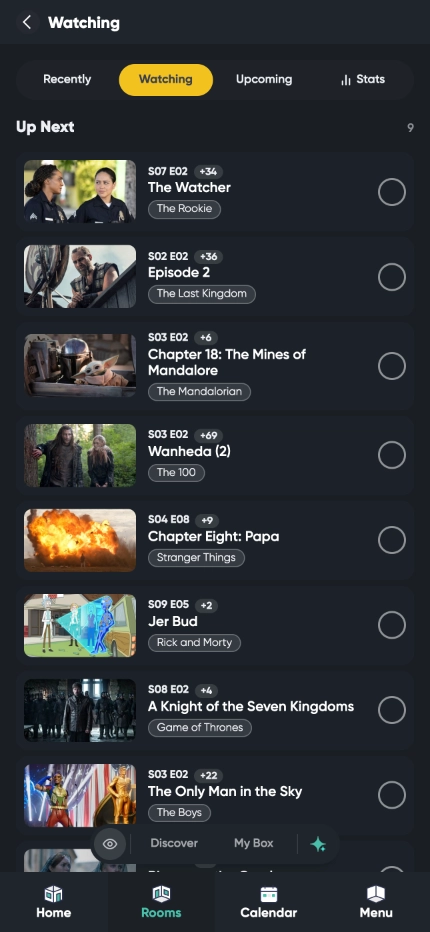Mark The Last Kingdom Episode 2 watched
430x932 pixels.
[392, 277]
